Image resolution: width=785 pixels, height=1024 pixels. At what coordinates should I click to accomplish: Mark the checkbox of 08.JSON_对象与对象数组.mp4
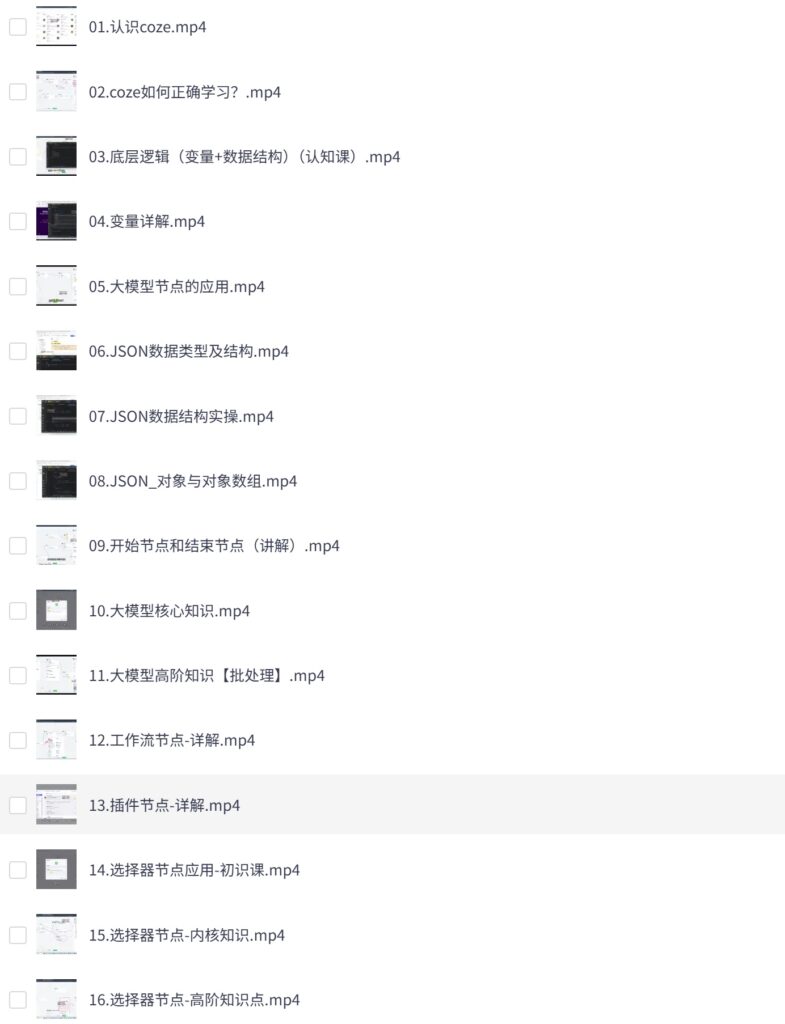(18, 481)
